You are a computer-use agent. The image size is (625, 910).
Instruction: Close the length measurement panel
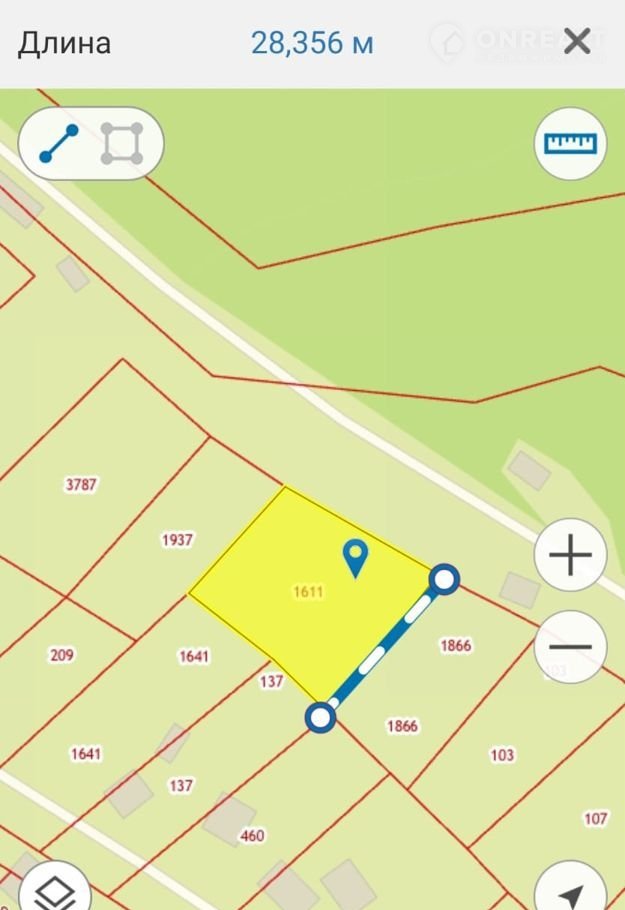coord(577,42)
